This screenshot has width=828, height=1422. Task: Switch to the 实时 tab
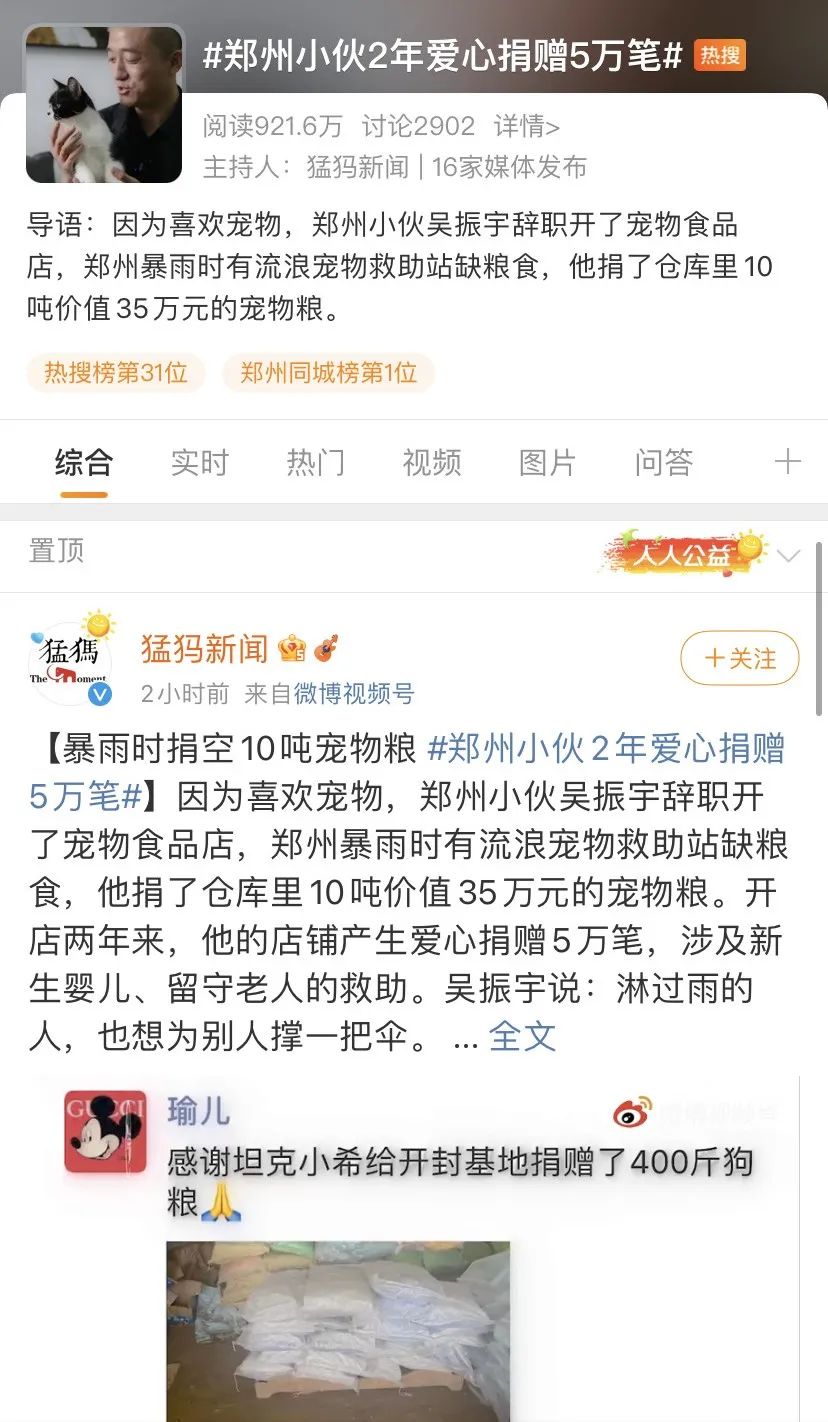point(199,462)
